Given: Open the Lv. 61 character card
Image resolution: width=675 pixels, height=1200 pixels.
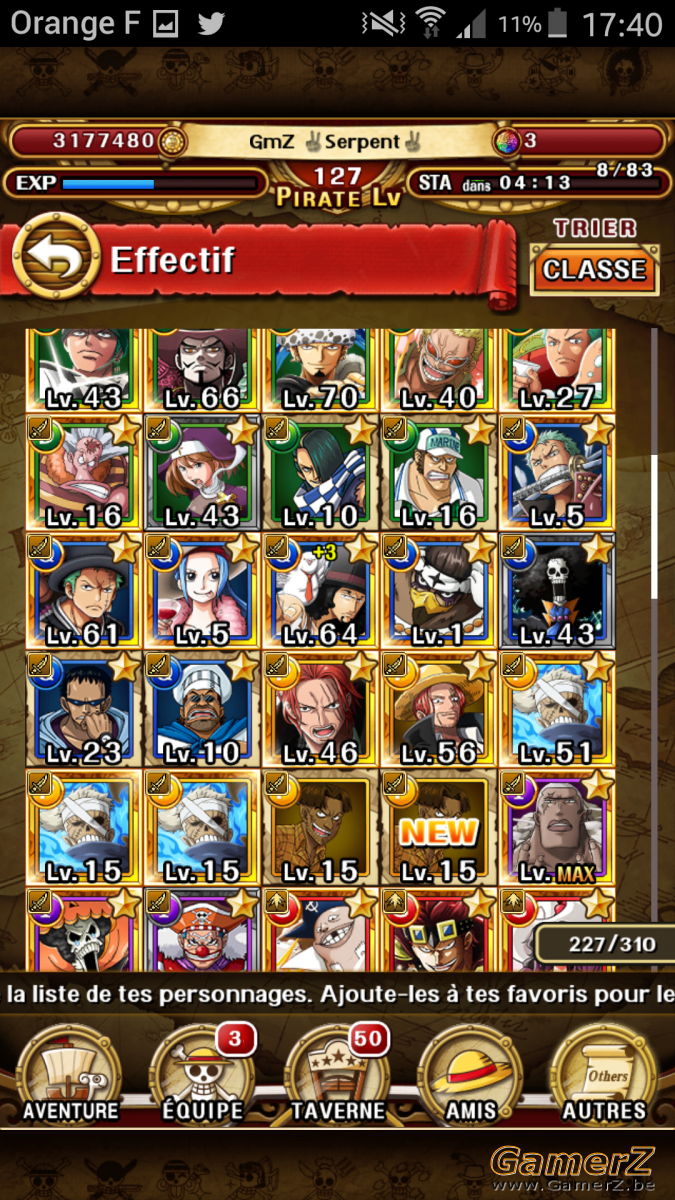Looking at the screenshot, I should tap(84, 591).
